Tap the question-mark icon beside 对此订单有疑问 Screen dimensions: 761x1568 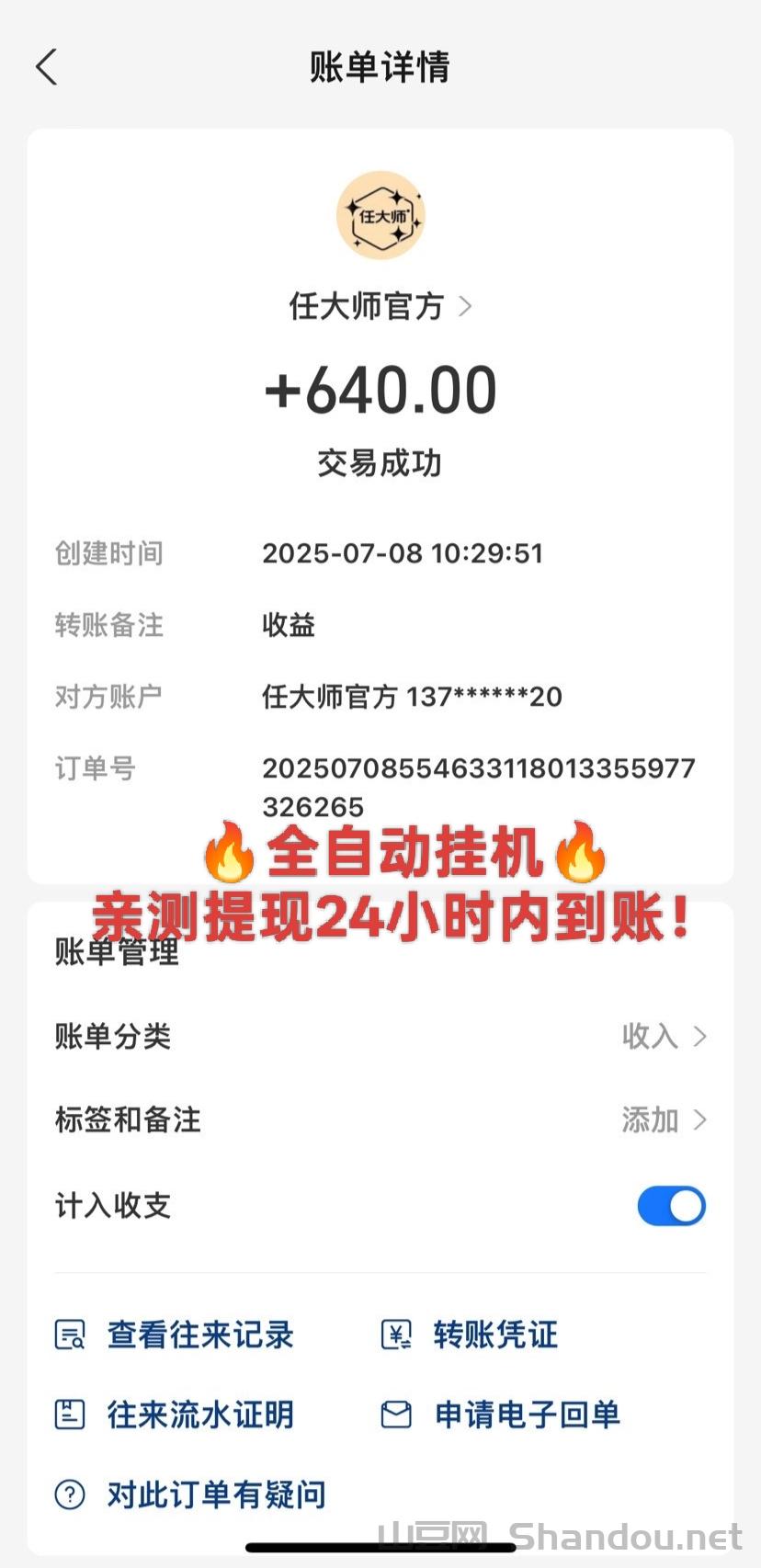click(70, 1494)
